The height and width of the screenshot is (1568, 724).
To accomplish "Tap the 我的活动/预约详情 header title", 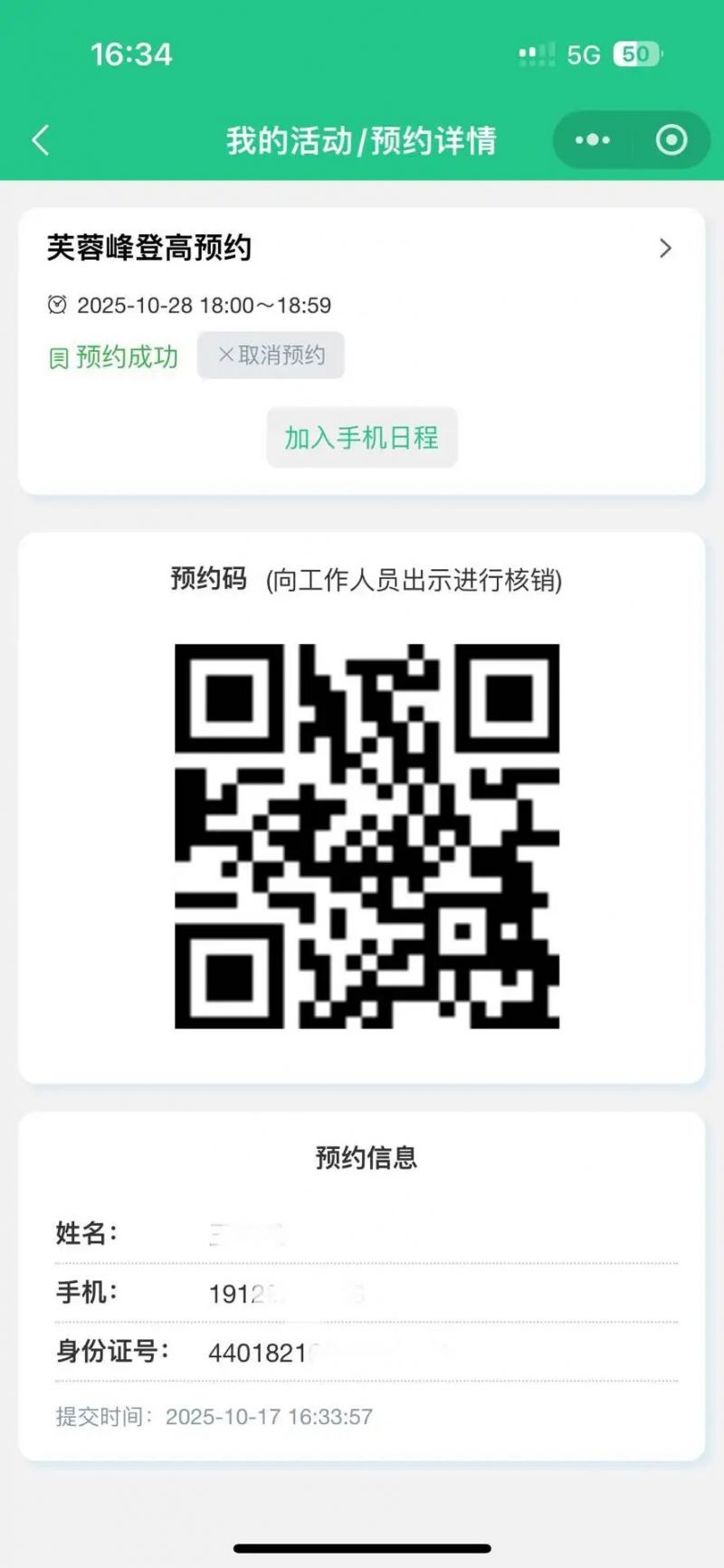I will [362, 140].
